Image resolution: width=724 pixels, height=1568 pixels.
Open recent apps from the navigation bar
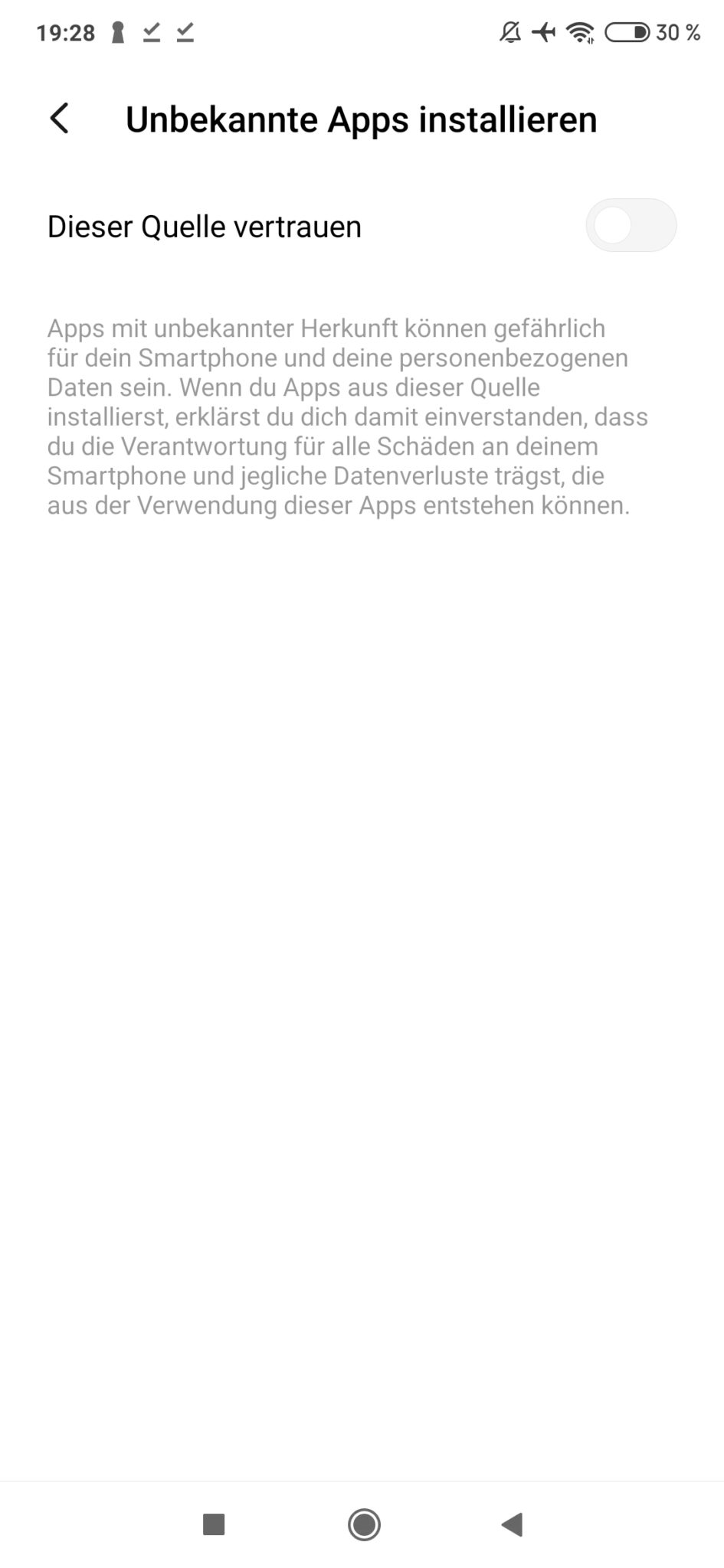pyautogui.click(x=214, y=1524)
